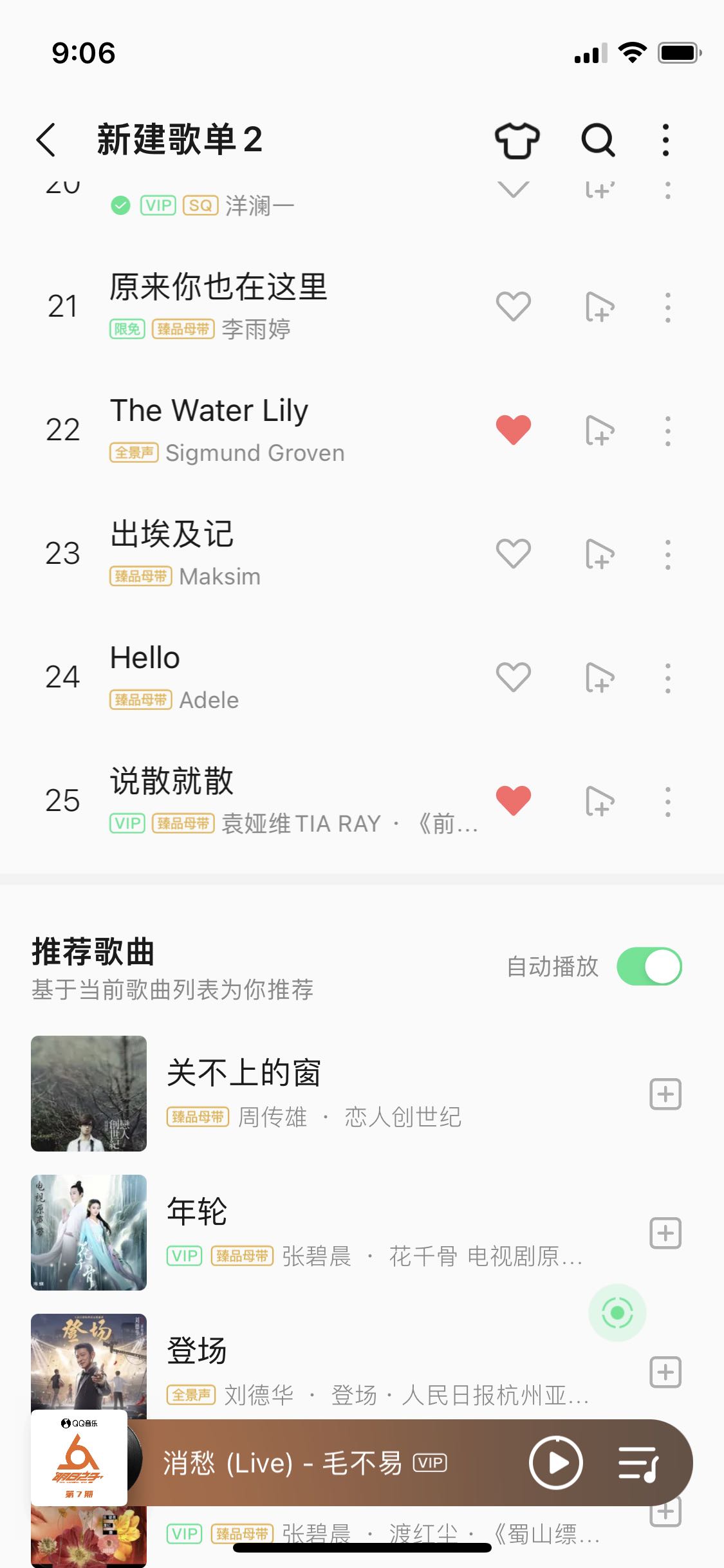Open the play queue list
Screen dimensions: 724x1568
(x=639, y=1463)
